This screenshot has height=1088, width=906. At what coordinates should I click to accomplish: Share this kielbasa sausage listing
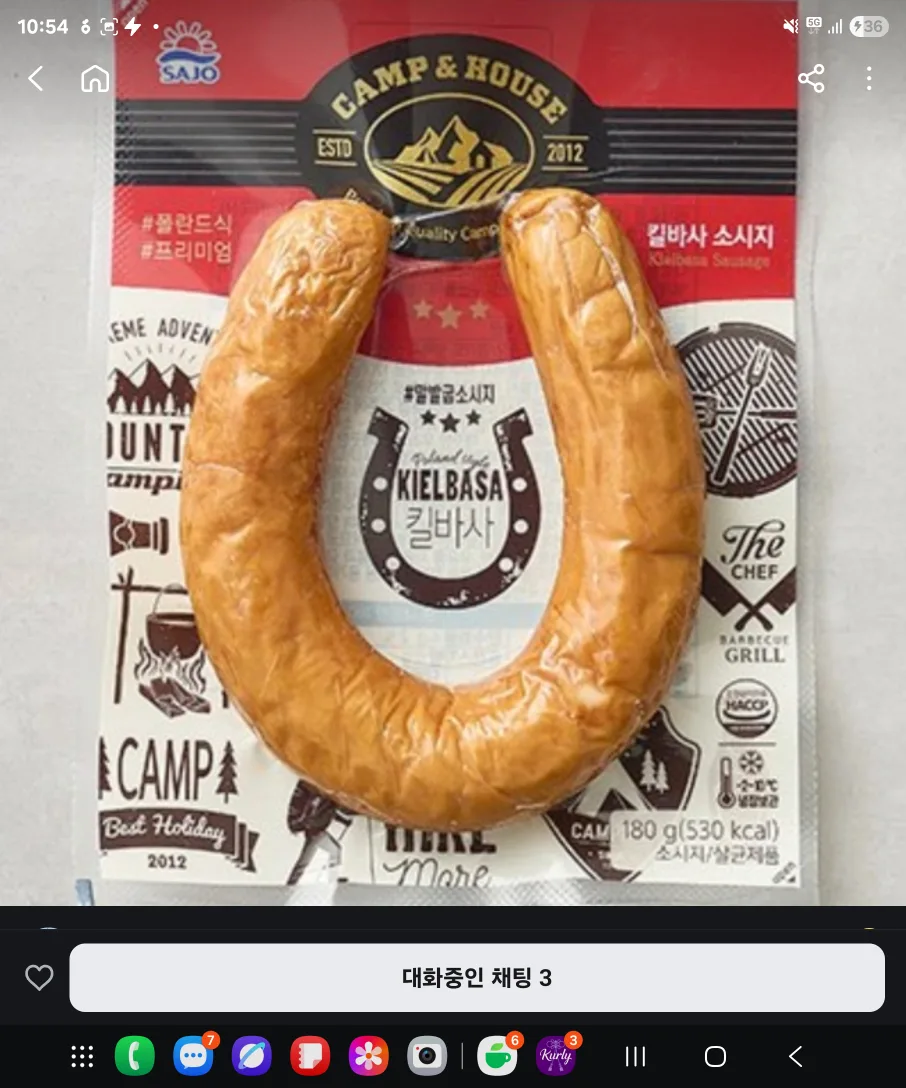(x=811, y=79)
